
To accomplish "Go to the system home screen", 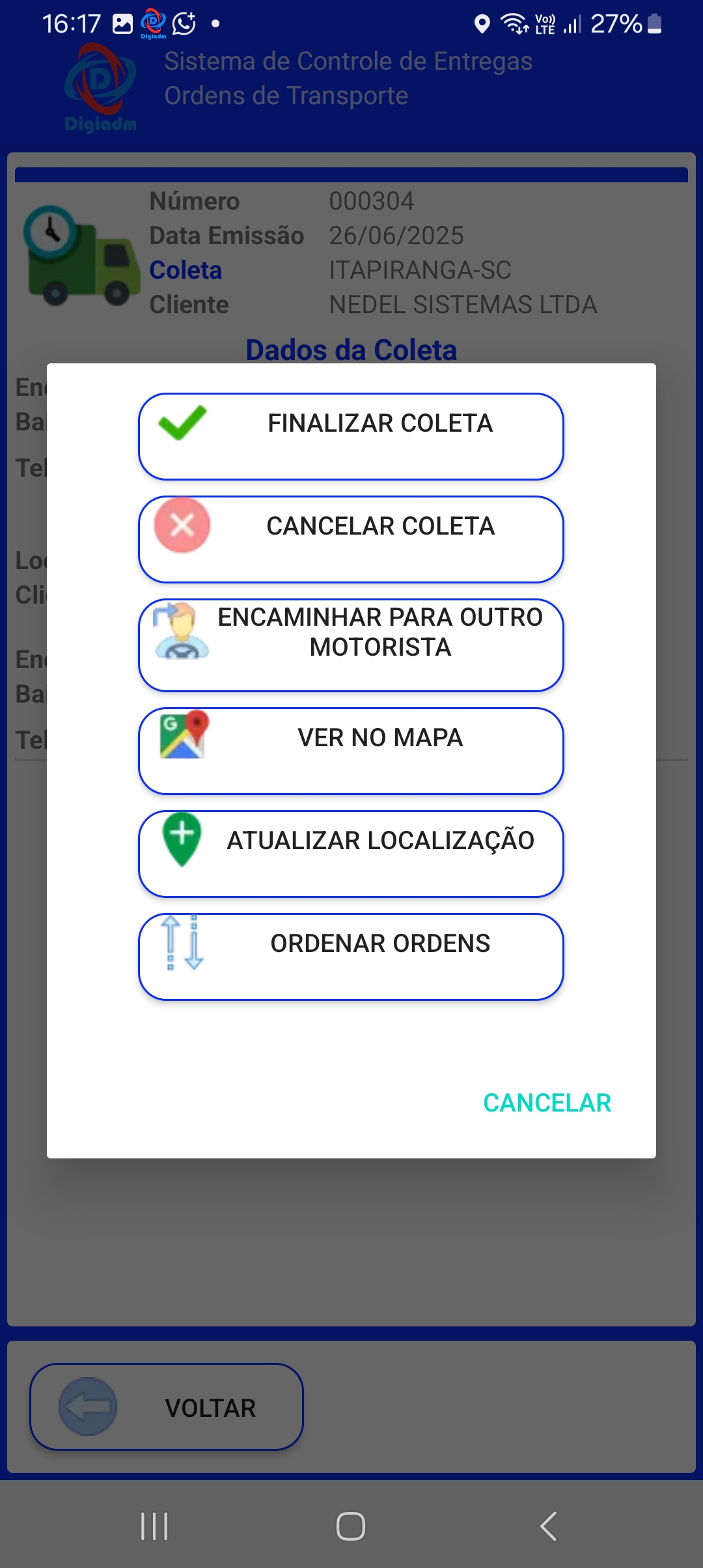I will [x=351, y=1526].
